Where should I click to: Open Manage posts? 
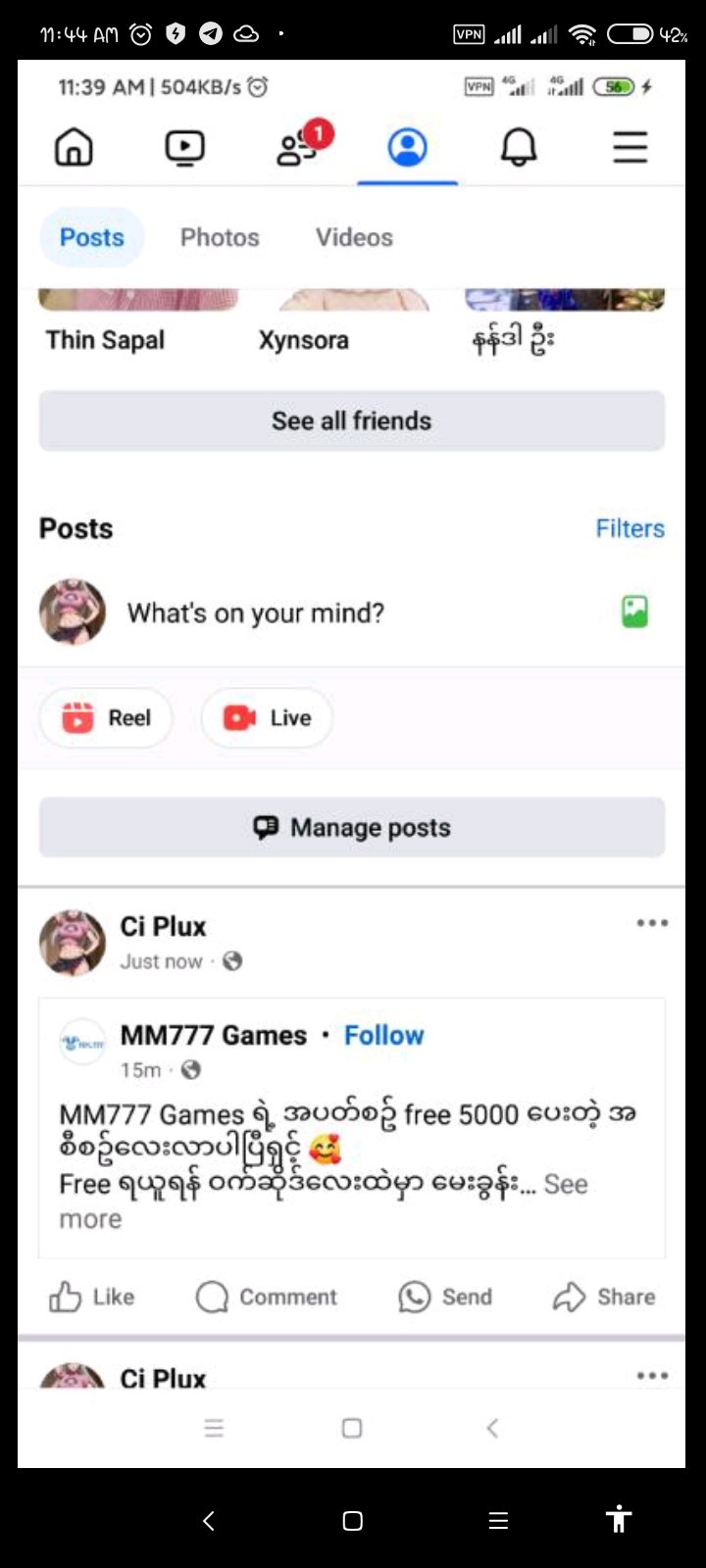[352, 827]
